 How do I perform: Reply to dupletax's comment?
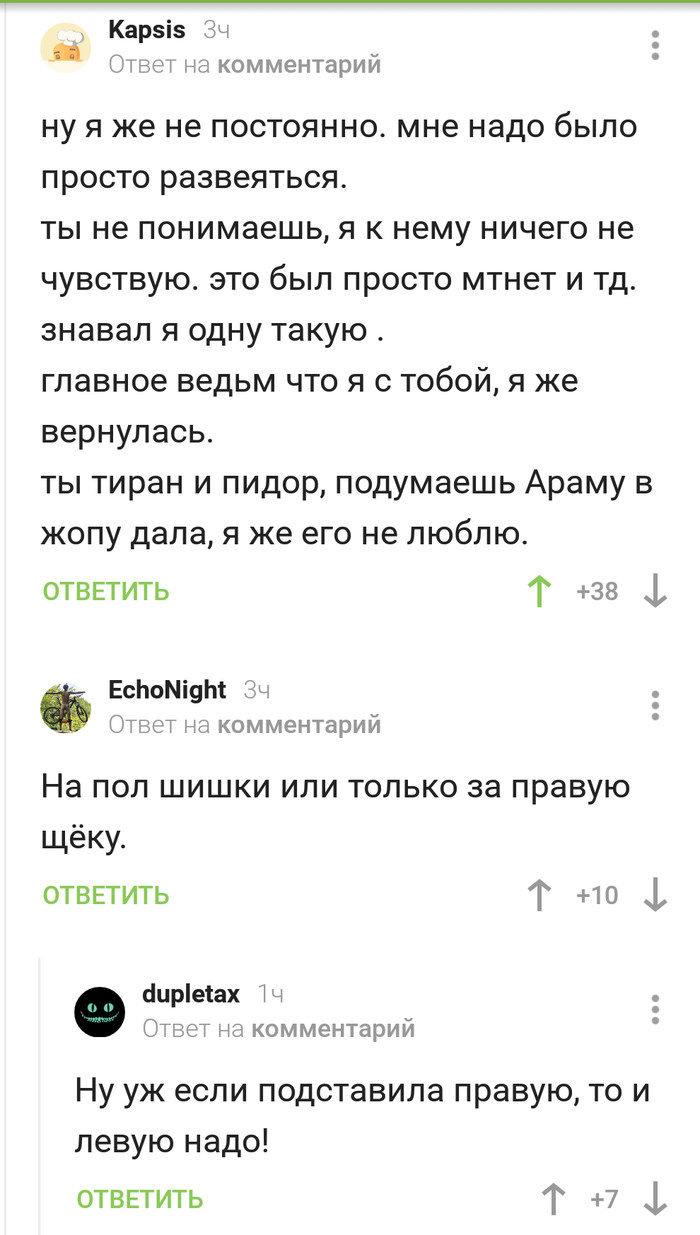(140, 1198)
